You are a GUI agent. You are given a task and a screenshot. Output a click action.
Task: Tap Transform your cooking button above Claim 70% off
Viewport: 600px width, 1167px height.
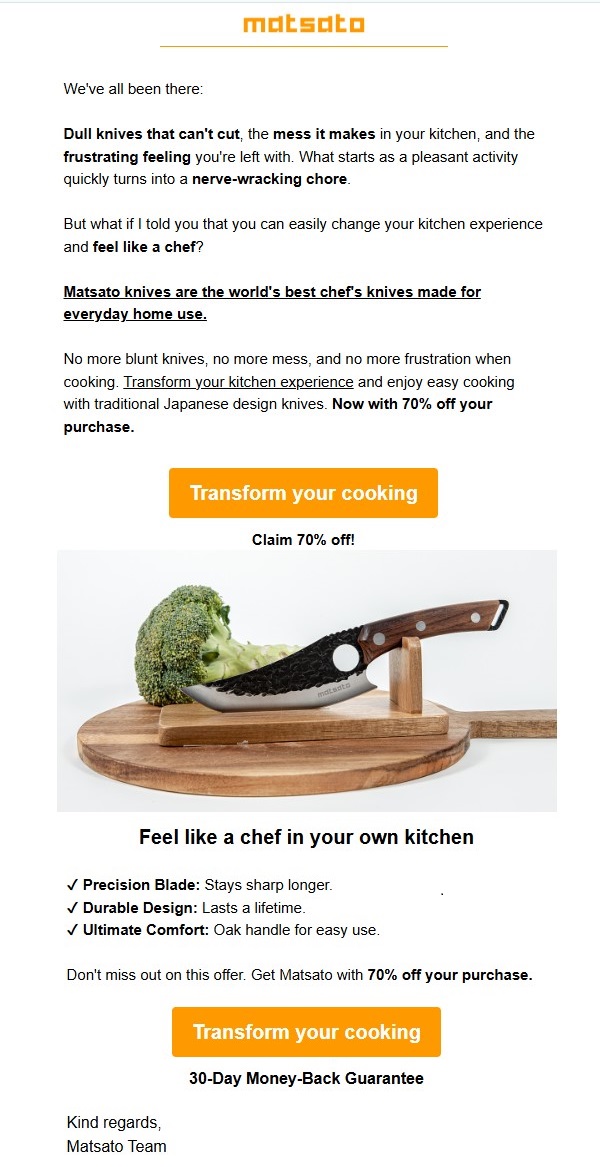(303, 493)
